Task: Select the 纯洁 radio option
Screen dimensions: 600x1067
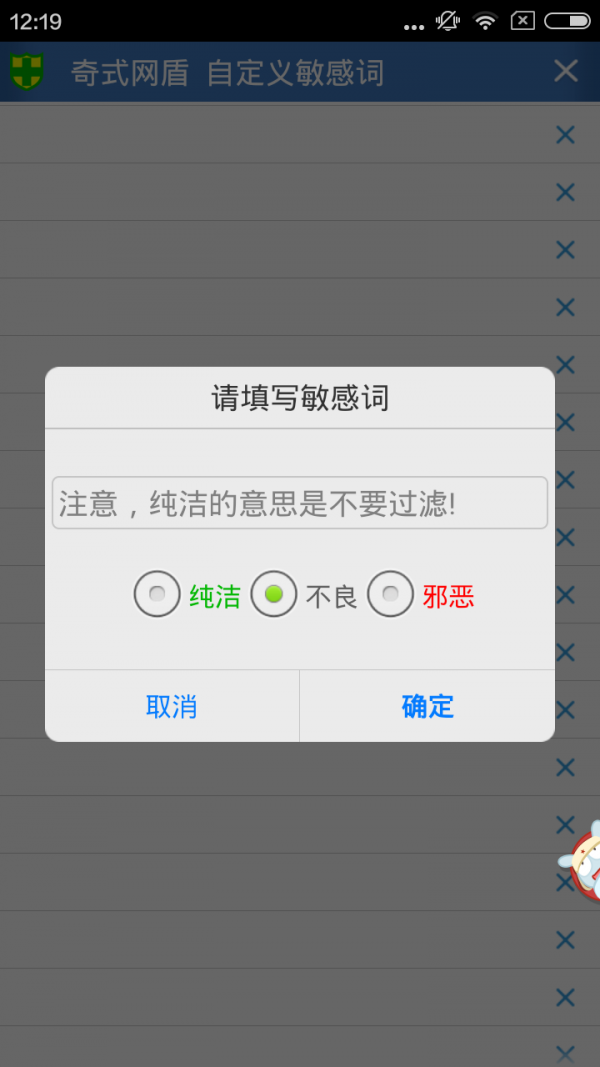Action: tap(158, 594)
